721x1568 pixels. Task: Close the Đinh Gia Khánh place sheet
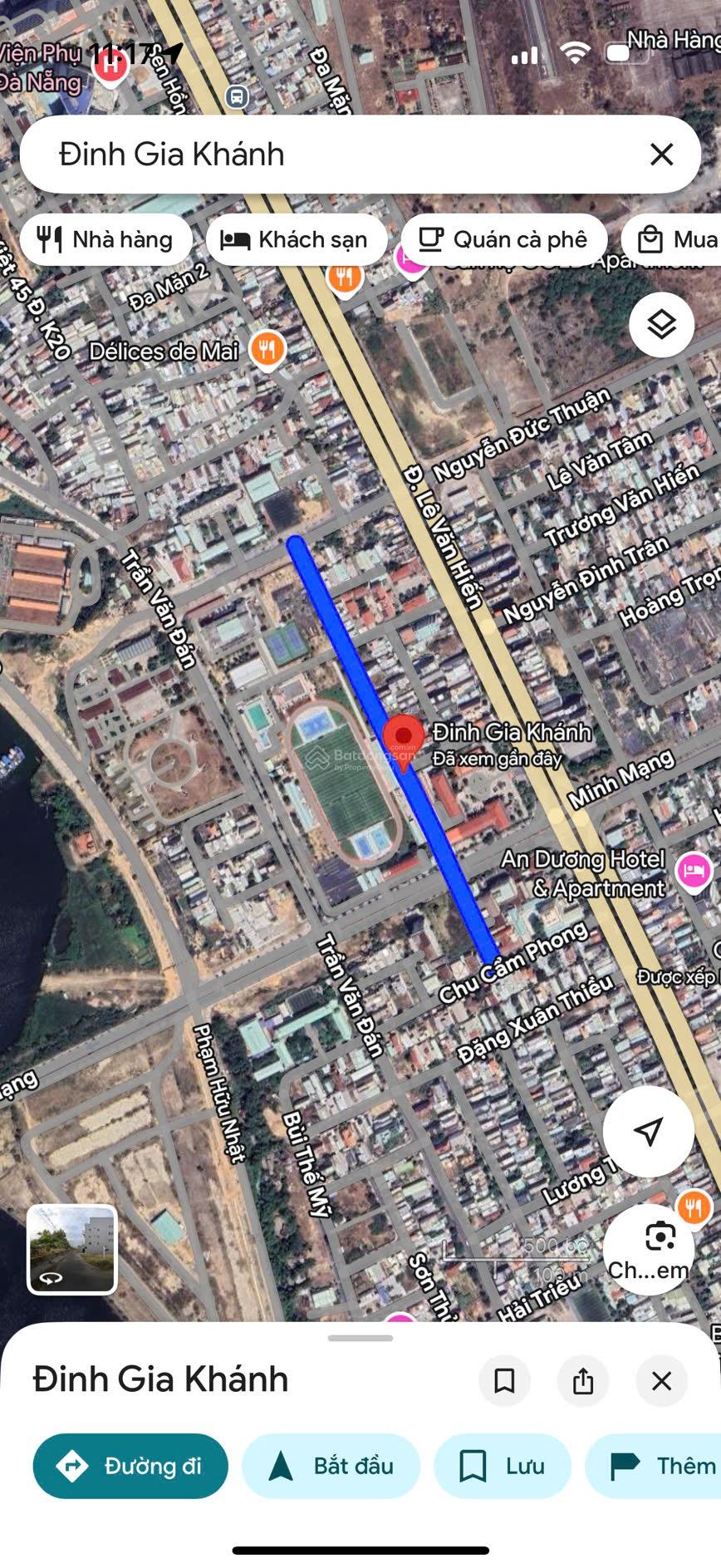(661, 1381)
